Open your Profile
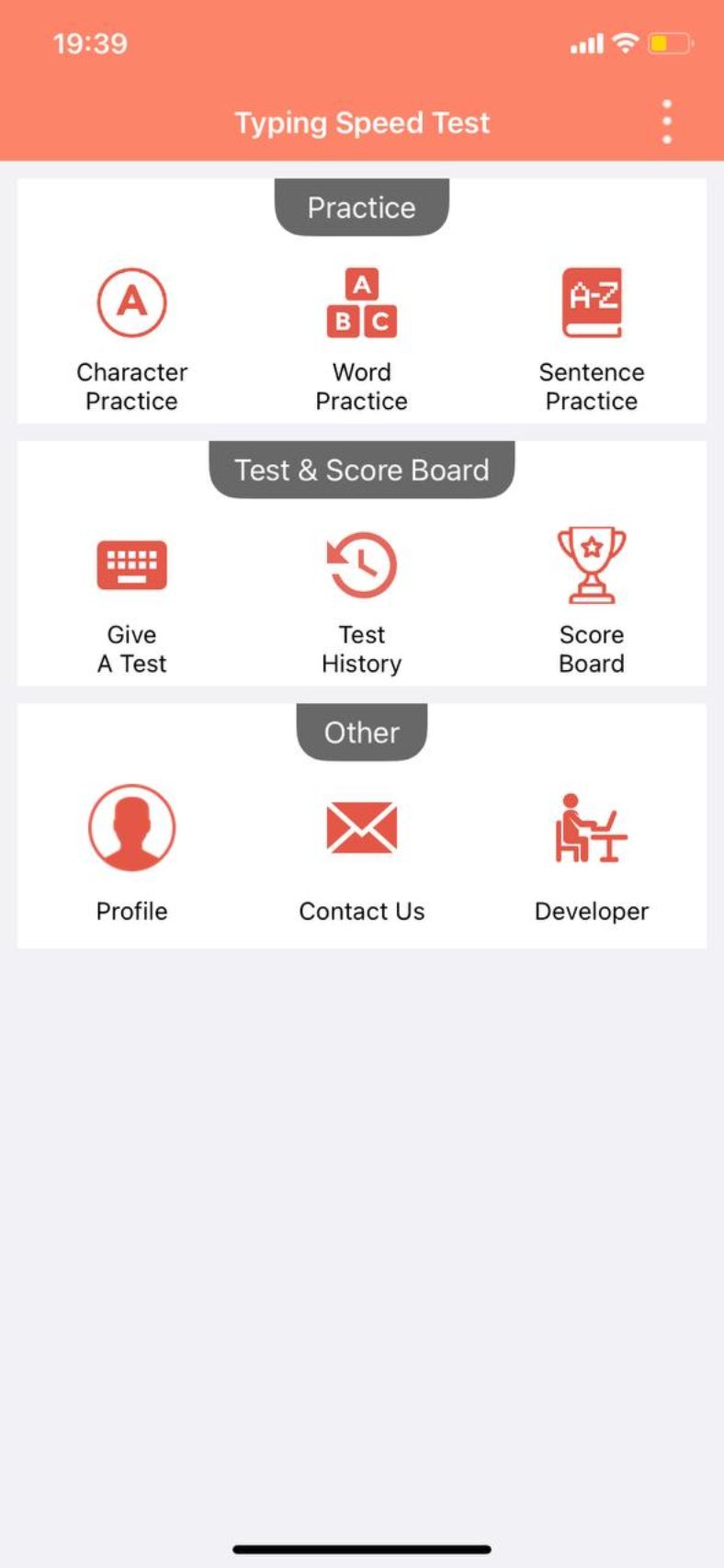The height and width of the screenshot is (1568, 724). coord(131,826)
